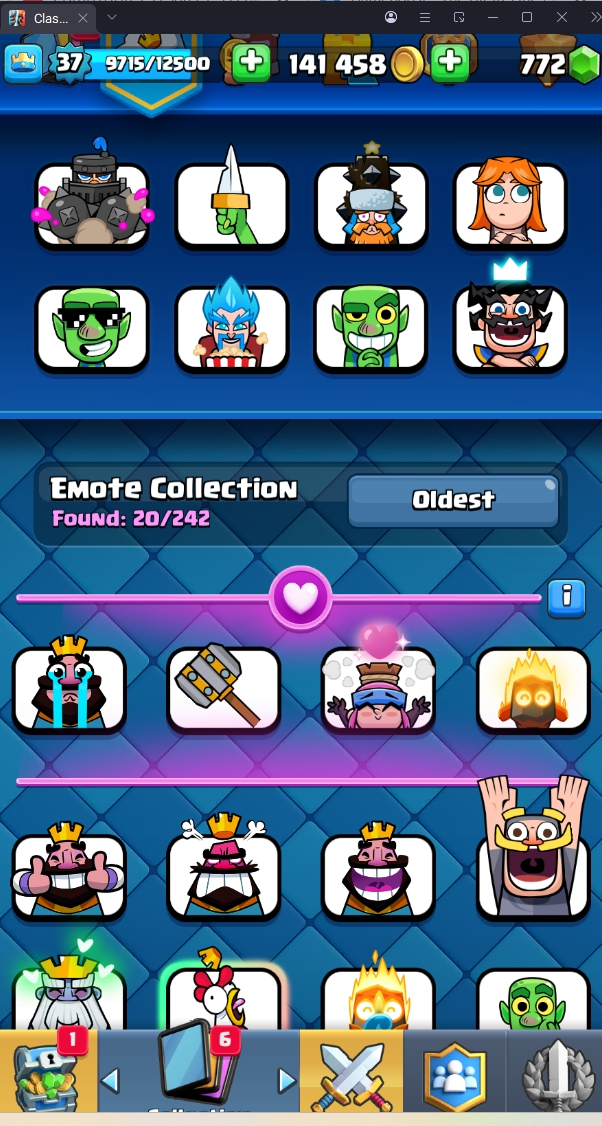
Task: Pick the sword emote in the deck
Action: pos(231,205)
